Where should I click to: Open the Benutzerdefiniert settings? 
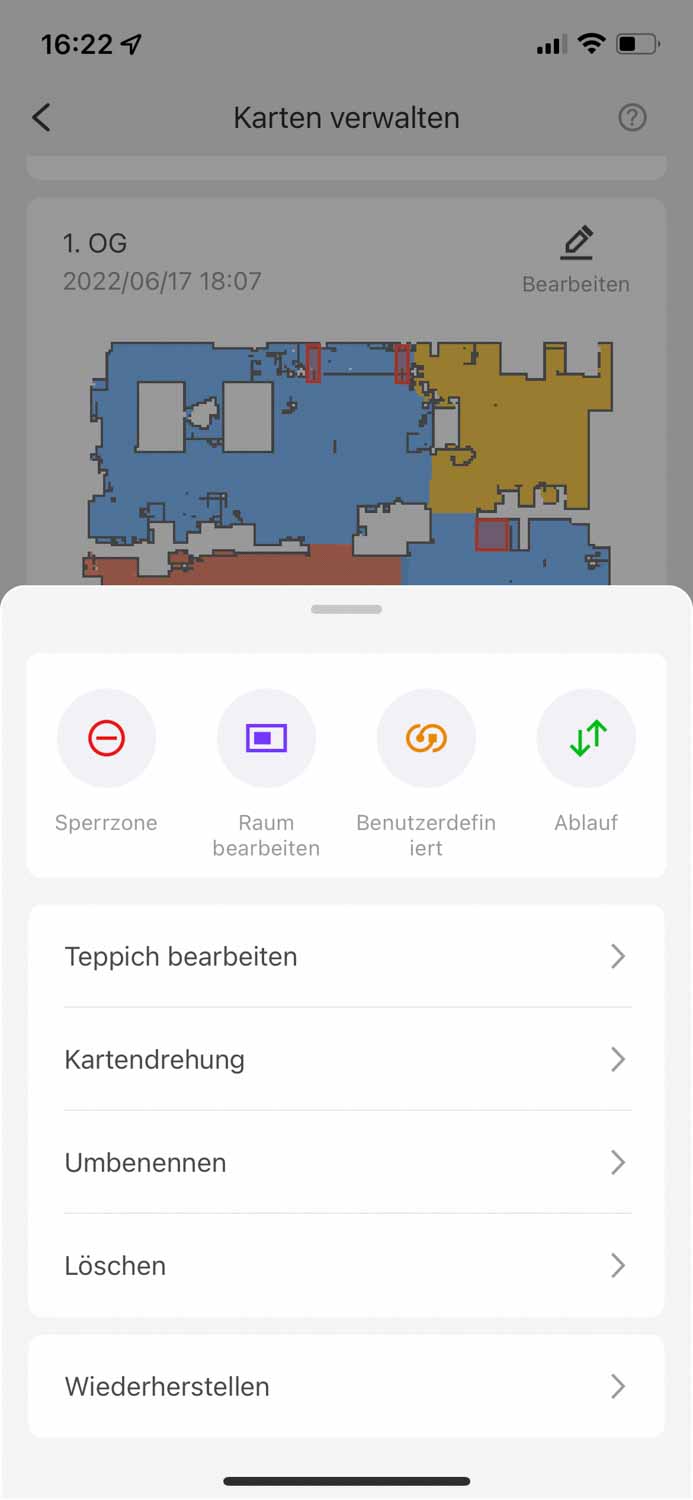(x=426, y=739)
